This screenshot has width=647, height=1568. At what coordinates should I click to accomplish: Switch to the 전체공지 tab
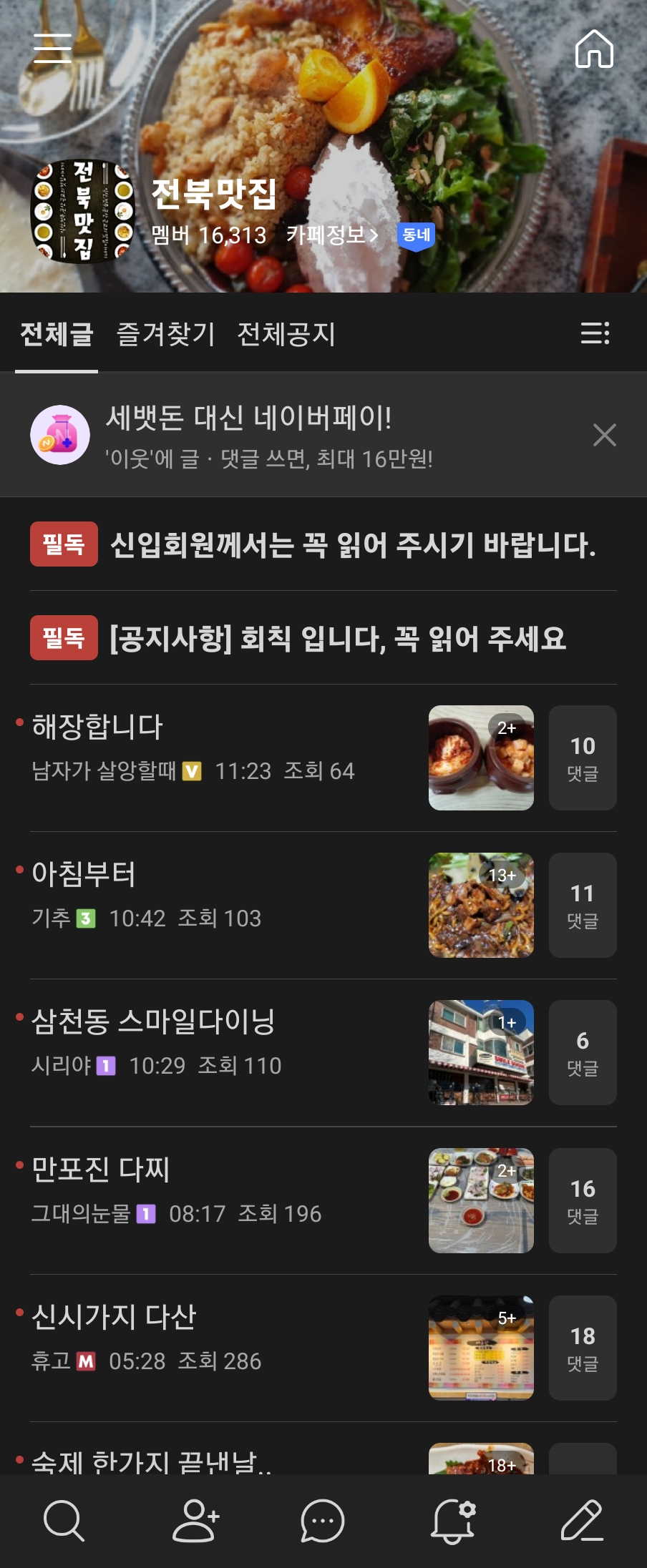click(286, 334)
